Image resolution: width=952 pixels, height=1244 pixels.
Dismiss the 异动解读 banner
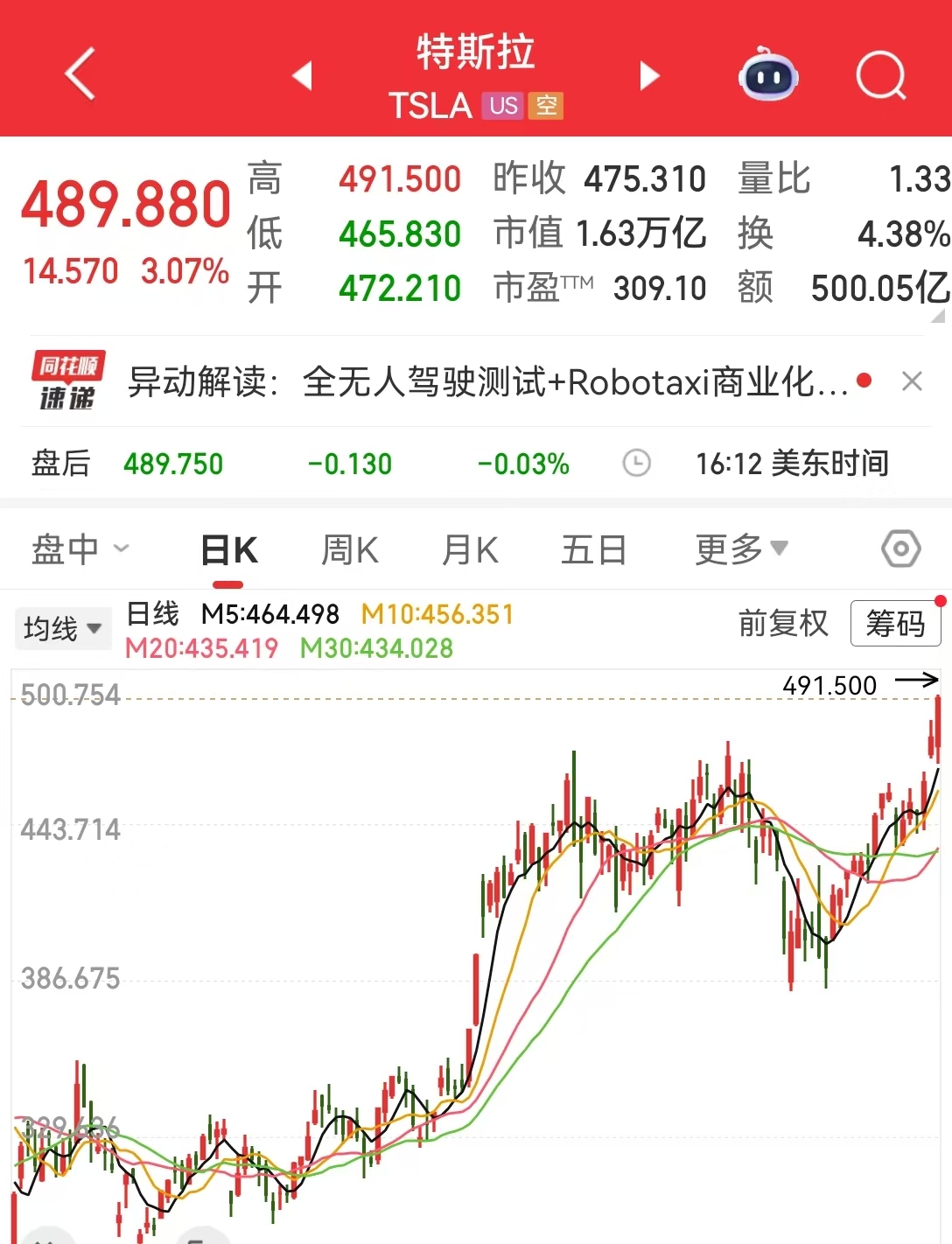coord(912,381)
